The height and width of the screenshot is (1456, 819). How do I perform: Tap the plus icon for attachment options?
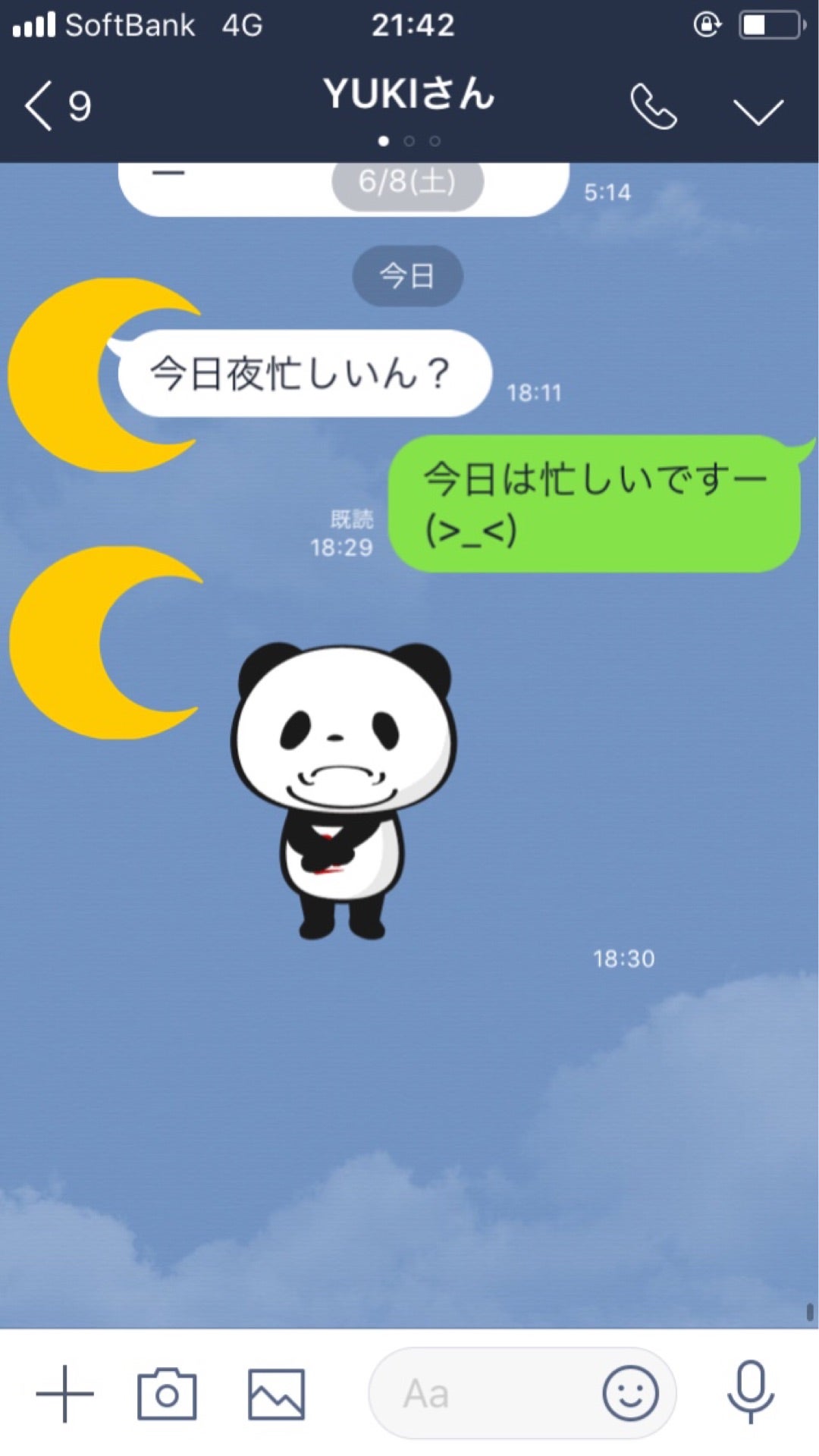coord(64,1392)
